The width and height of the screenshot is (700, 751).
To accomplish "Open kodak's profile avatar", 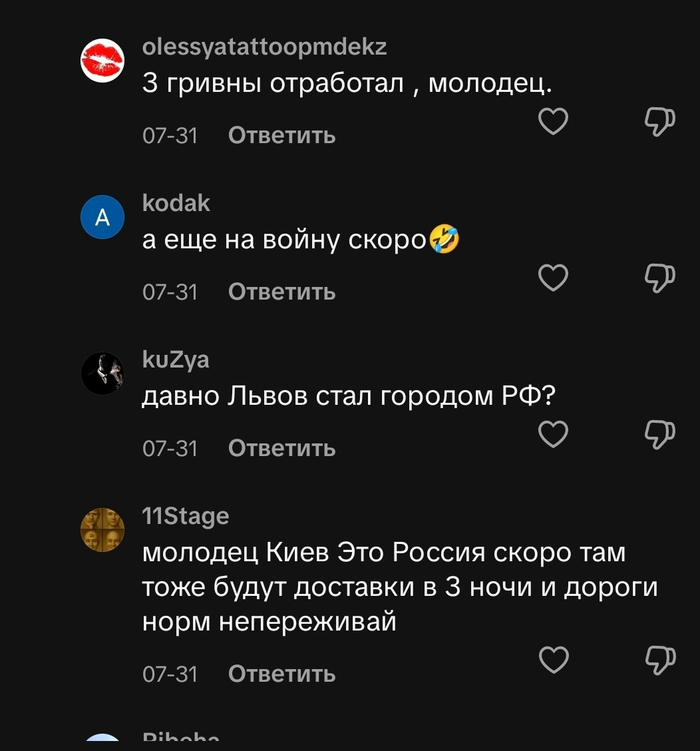I will tap(101, 218).
